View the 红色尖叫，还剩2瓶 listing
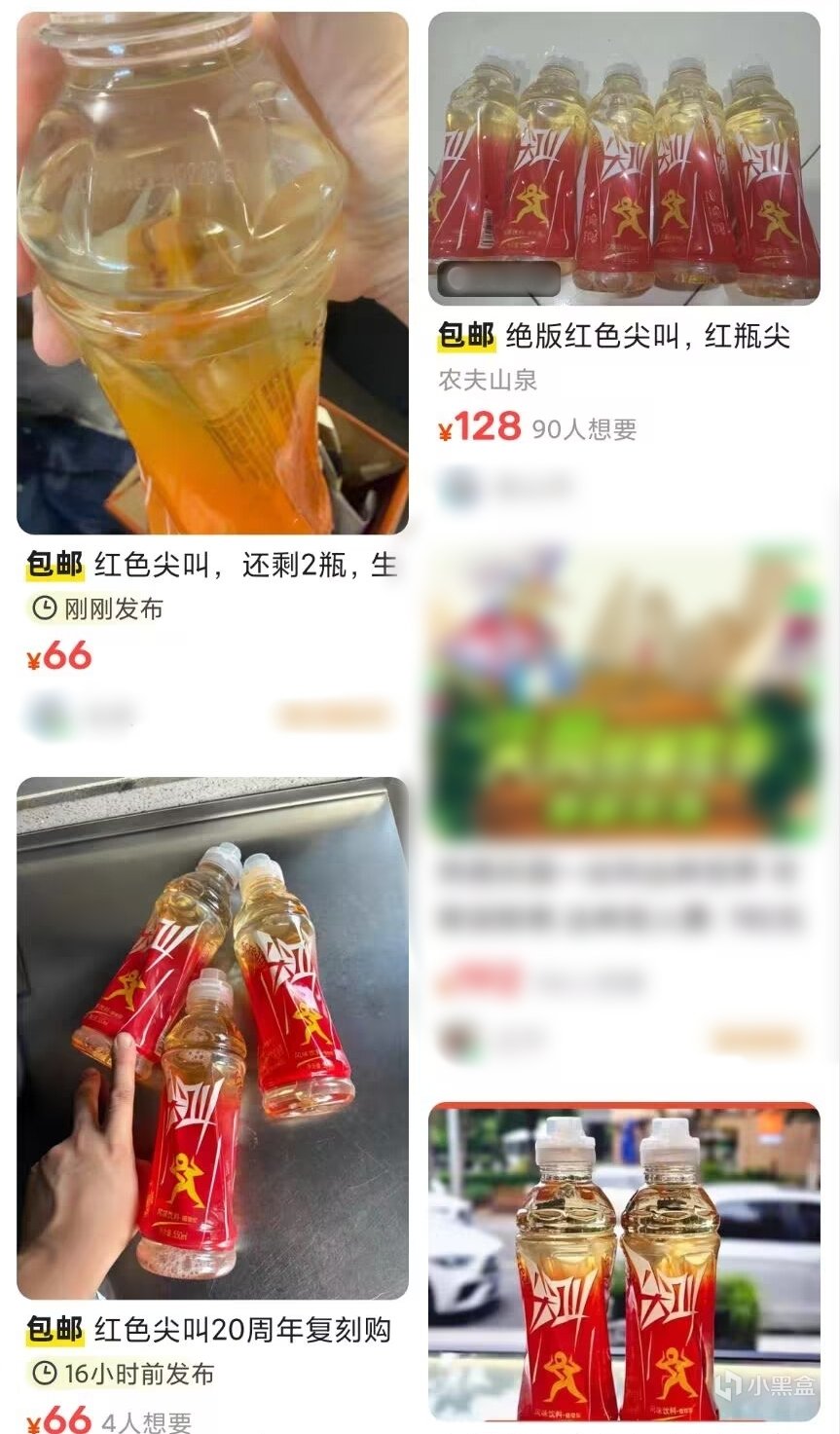 pos(212,273)
